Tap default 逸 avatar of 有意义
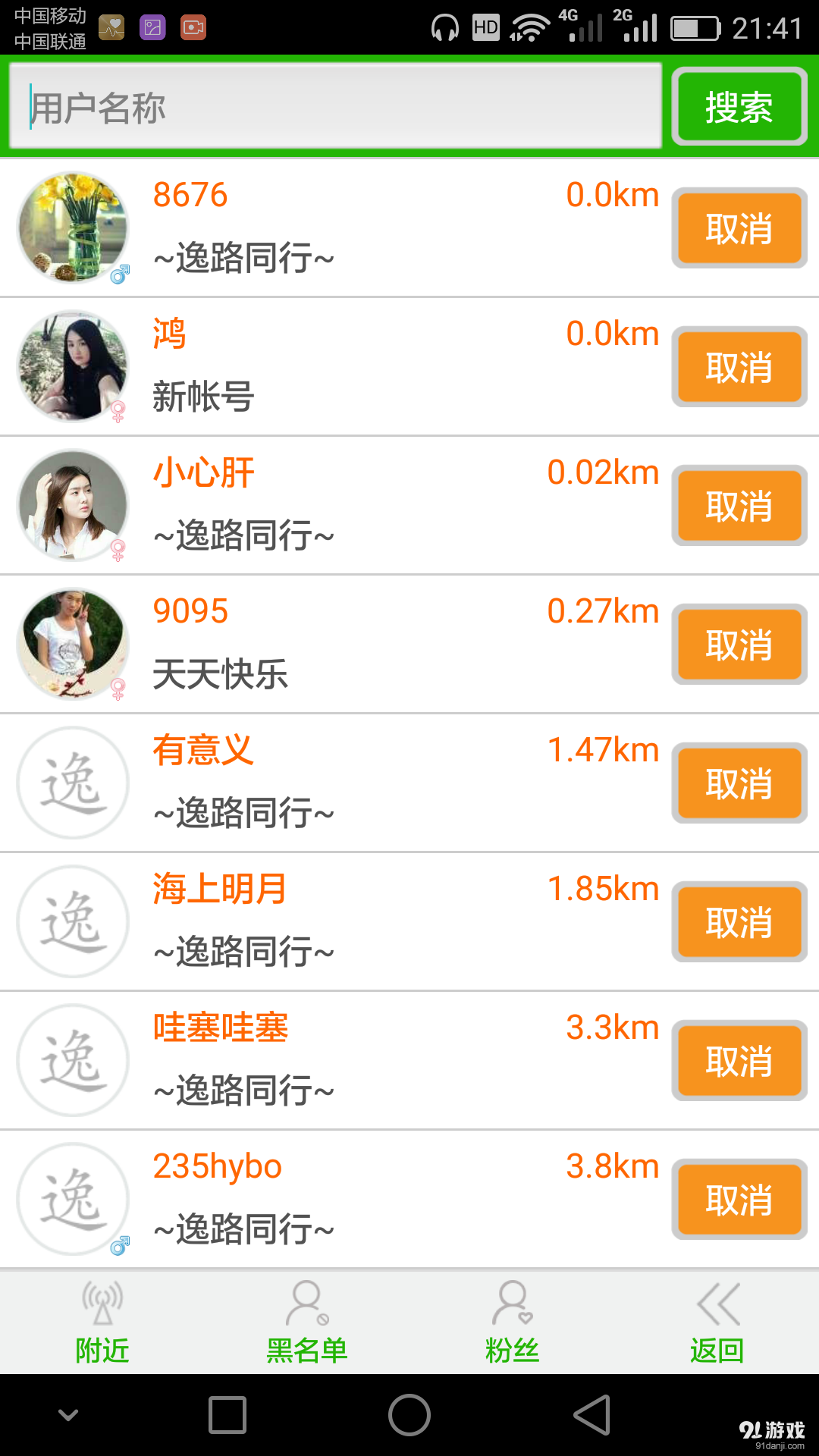 (72, 782)
